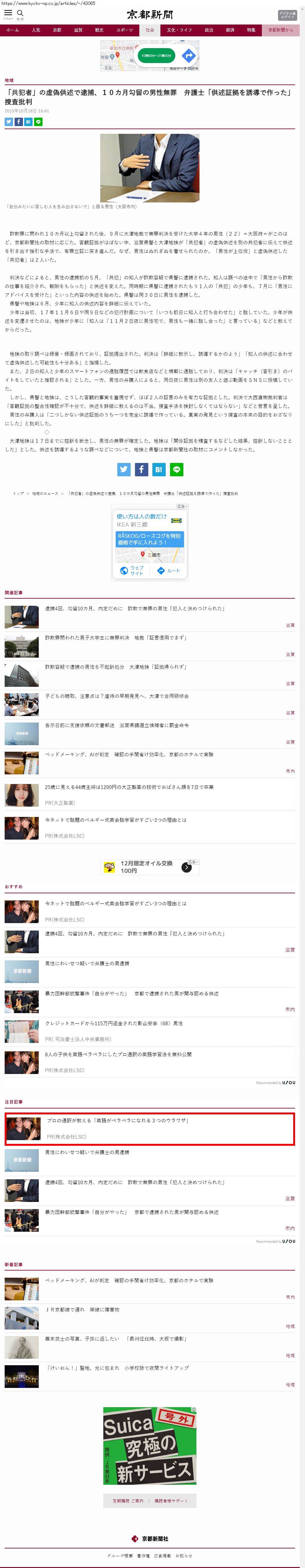The width and height of the screenshot is (305, 1568).
Task: Open the 文化・ライフ tab
Action: pos(179,30)
